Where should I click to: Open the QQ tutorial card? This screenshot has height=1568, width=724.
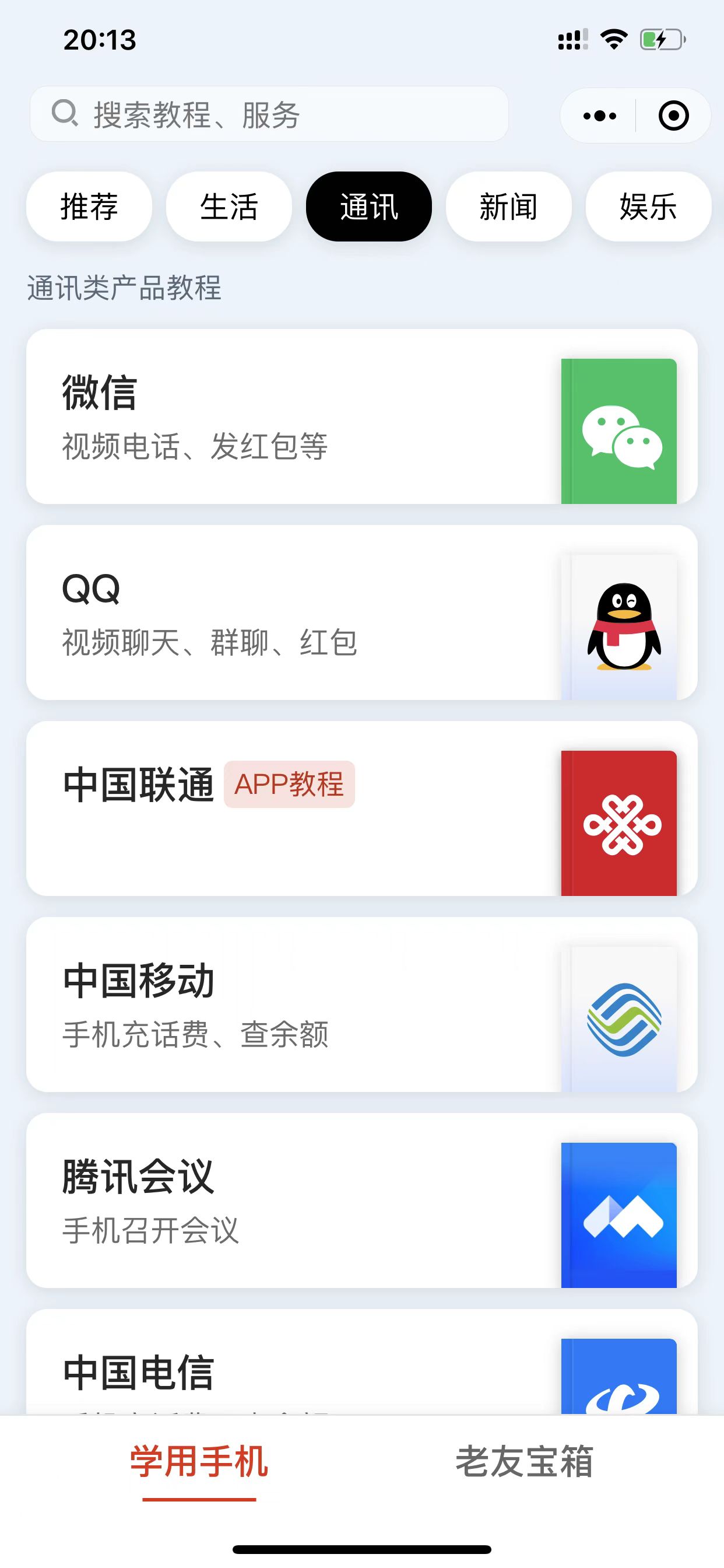pyautogui.click(x=362, y=612)
